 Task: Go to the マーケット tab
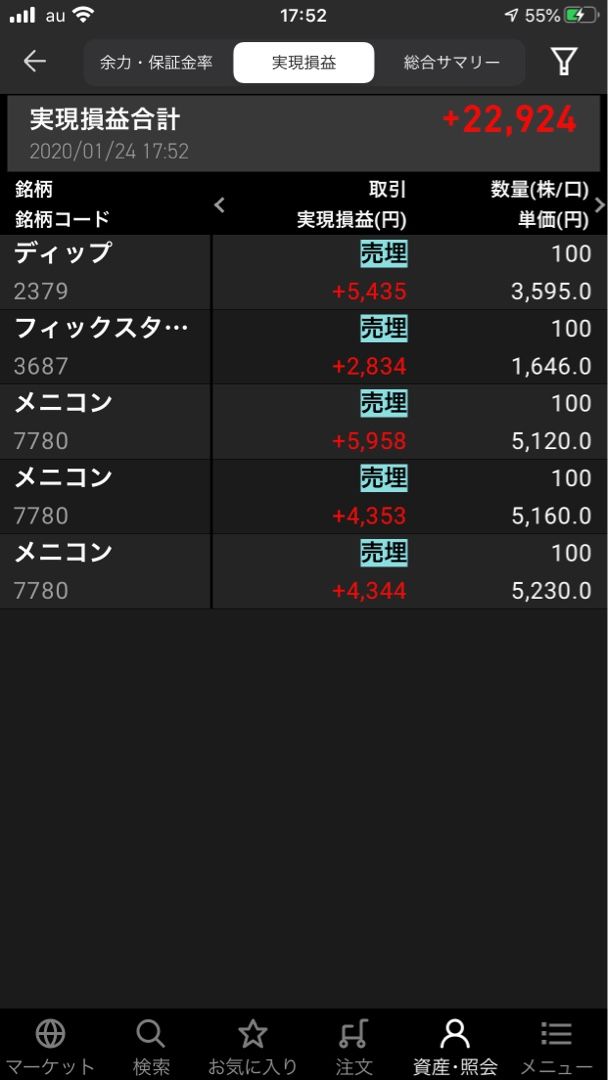50,1046
